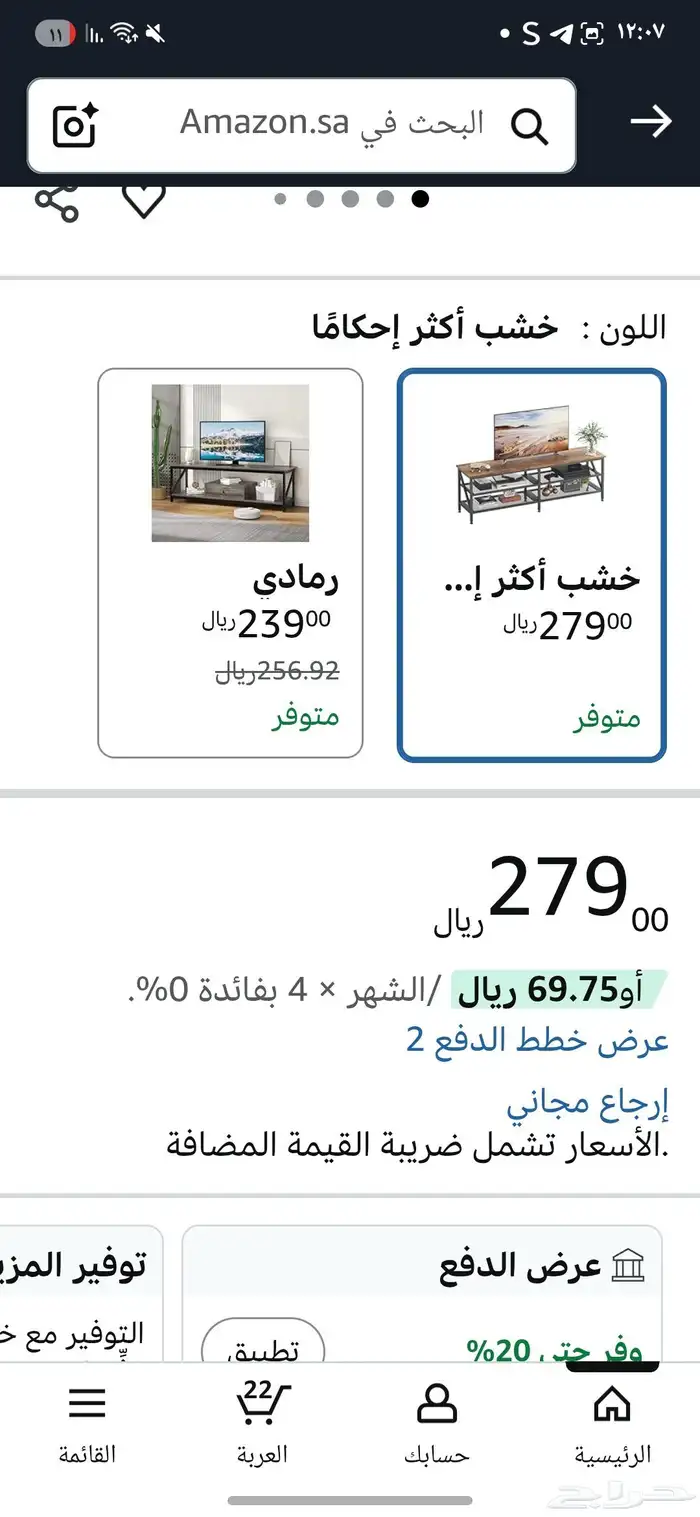Select the رمادي color option
The height and width of the screenshot is (1517, 700).
point(230,563)
